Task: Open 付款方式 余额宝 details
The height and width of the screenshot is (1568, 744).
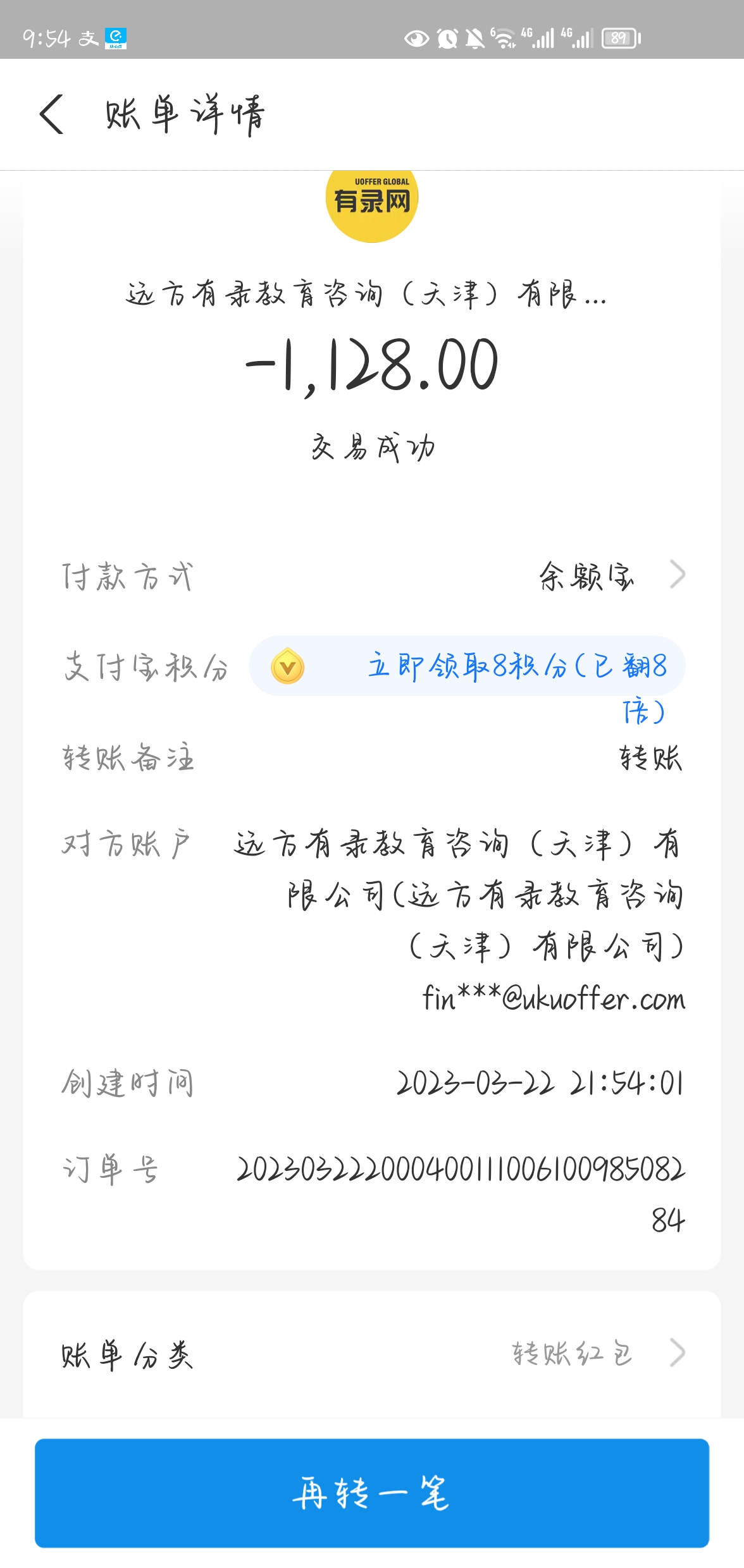Action: pos(611,576)
